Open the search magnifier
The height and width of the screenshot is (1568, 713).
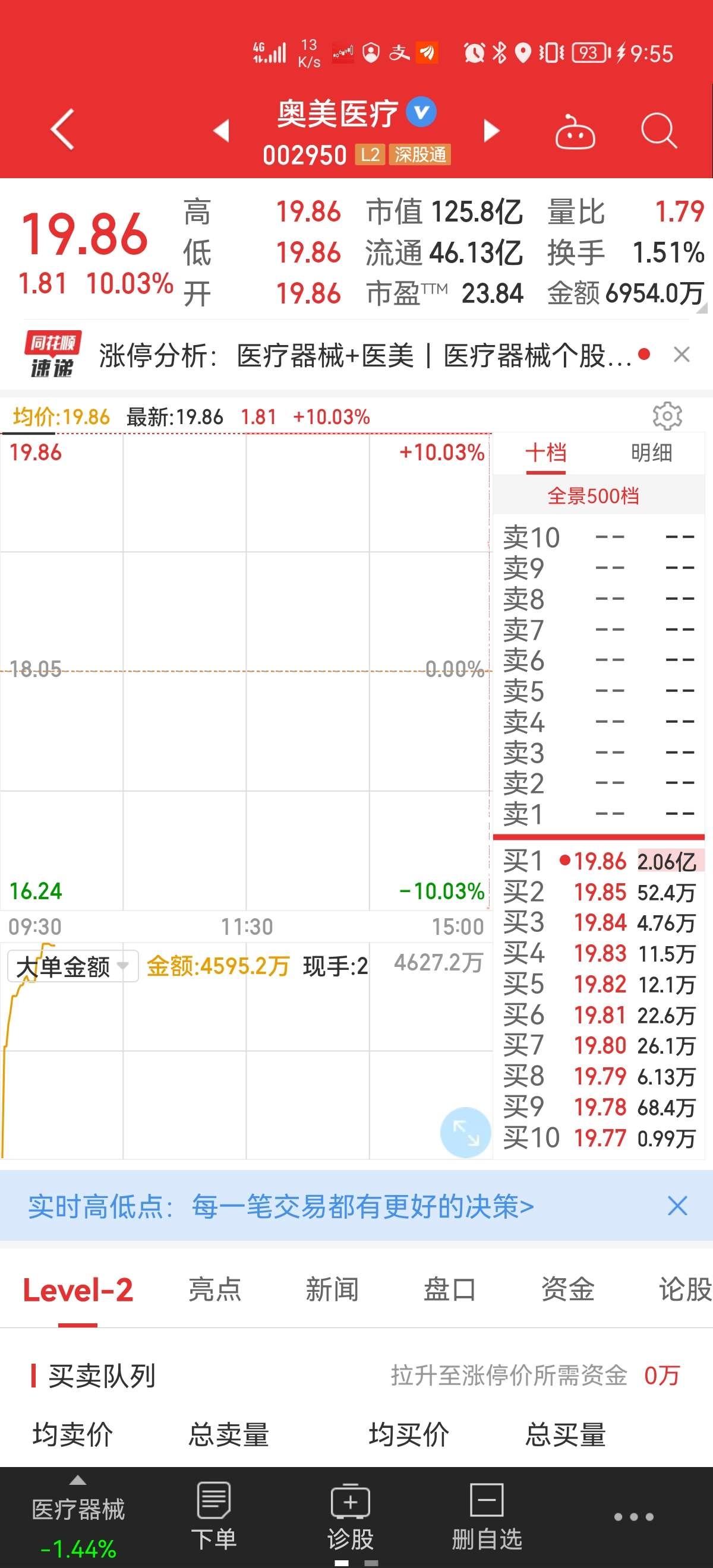[659, 130]
